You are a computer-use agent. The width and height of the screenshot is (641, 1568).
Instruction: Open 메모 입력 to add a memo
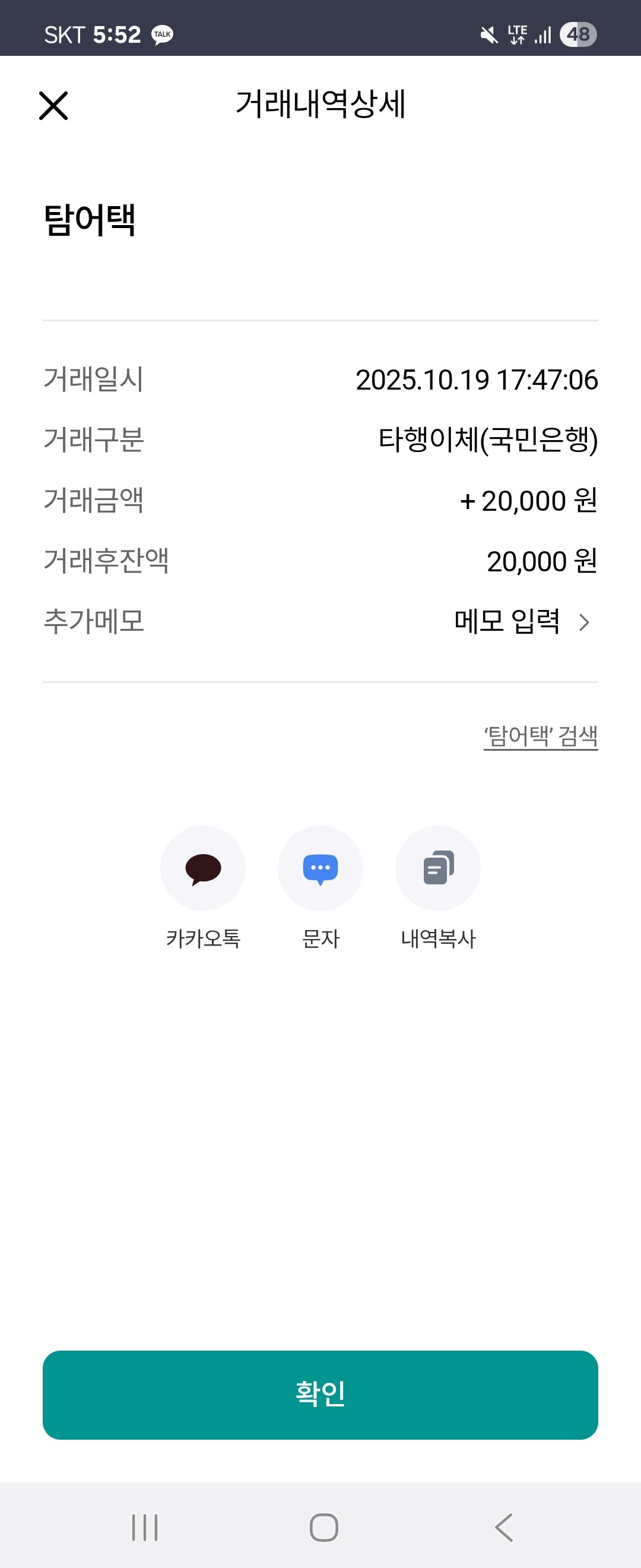coord(522,621)
